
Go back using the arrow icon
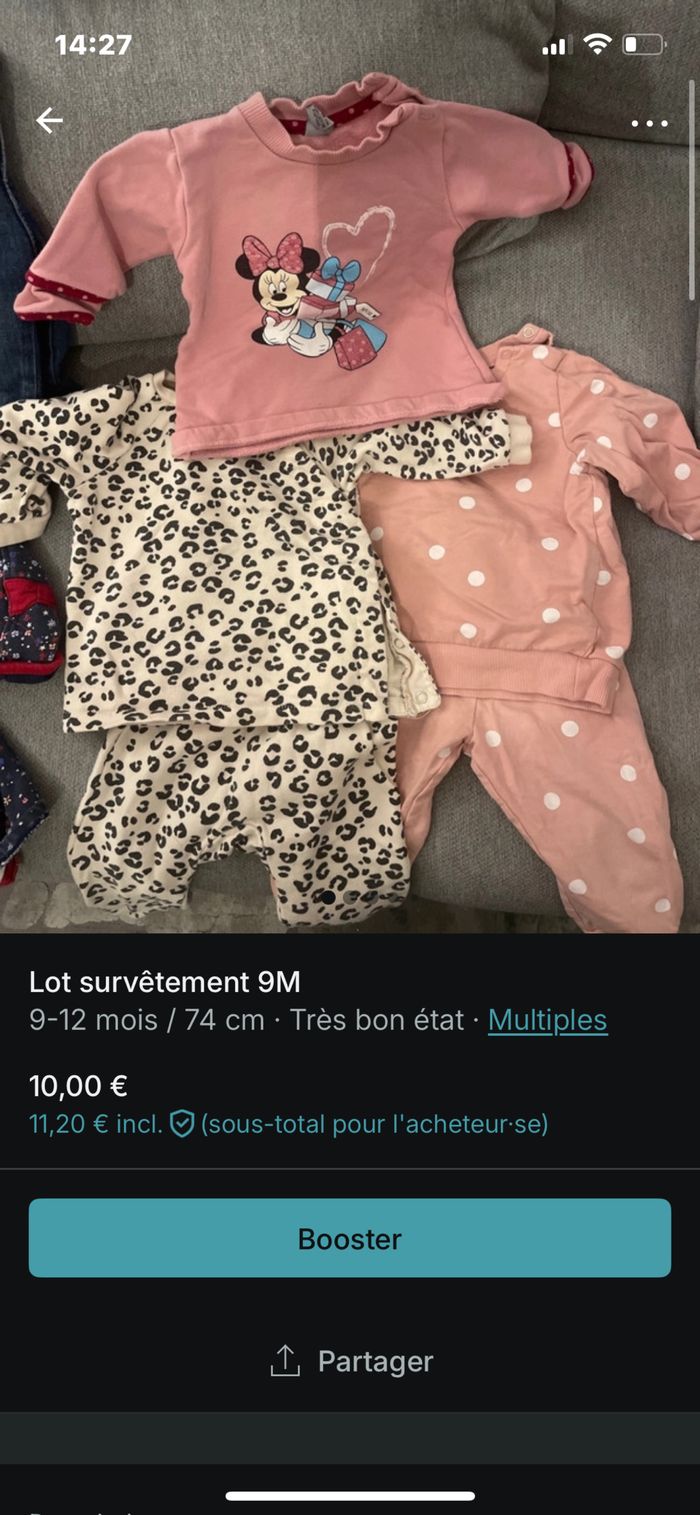(x=49, y=121)
